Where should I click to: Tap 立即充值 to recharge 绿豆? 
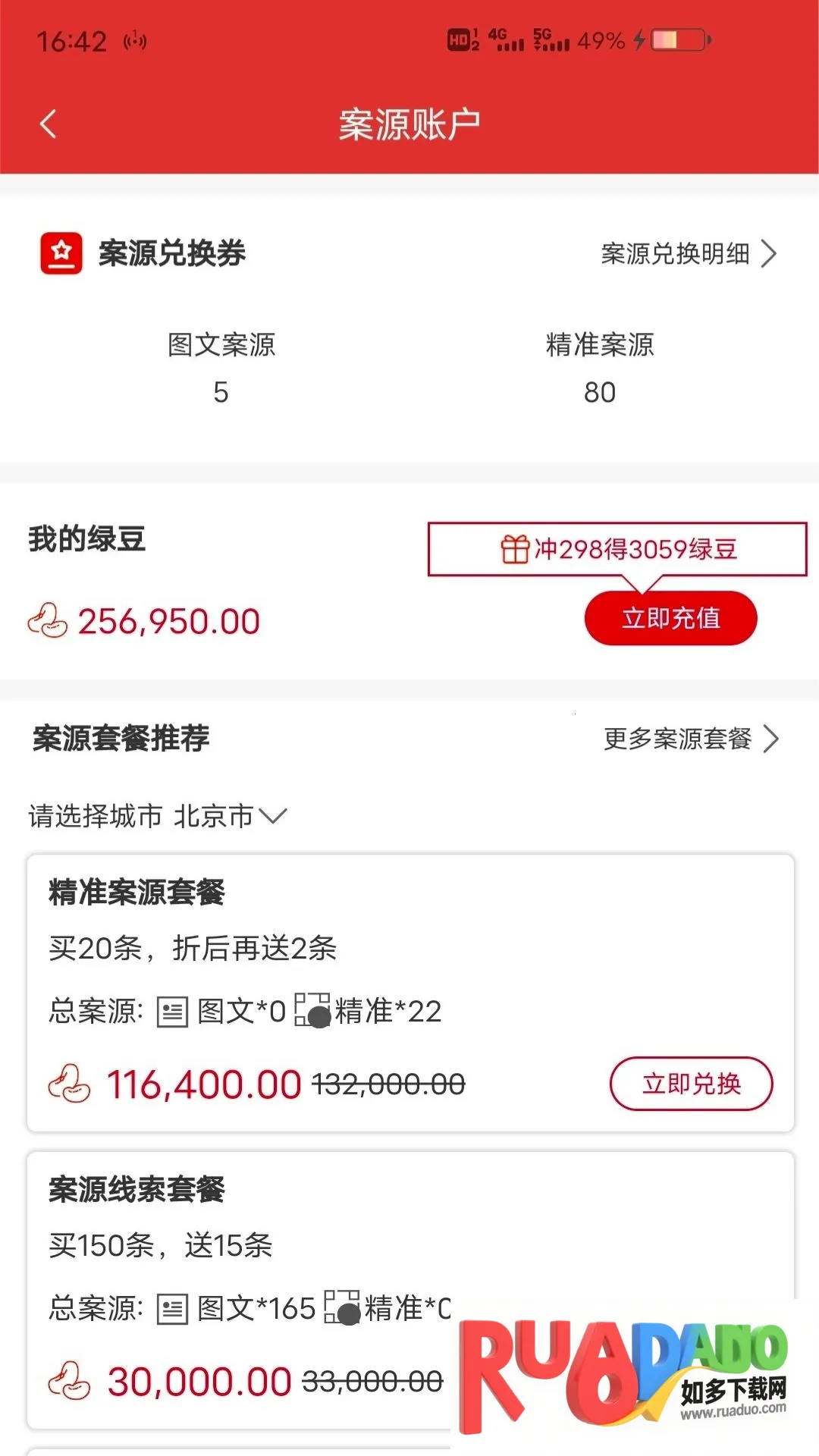(x=670, y=619)
